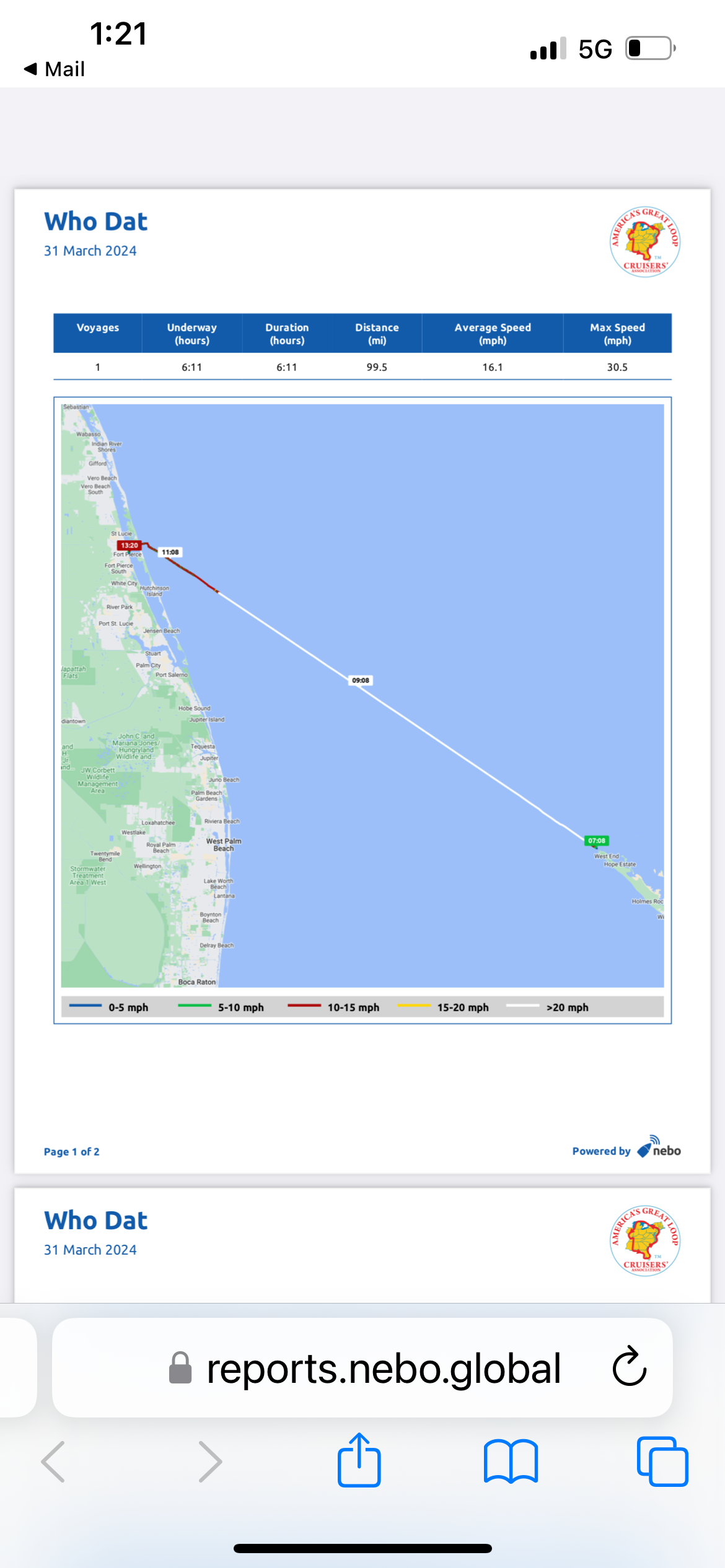The image size is (725, 1568).
Task: Return to the Mail app
Action: [55, 69]
